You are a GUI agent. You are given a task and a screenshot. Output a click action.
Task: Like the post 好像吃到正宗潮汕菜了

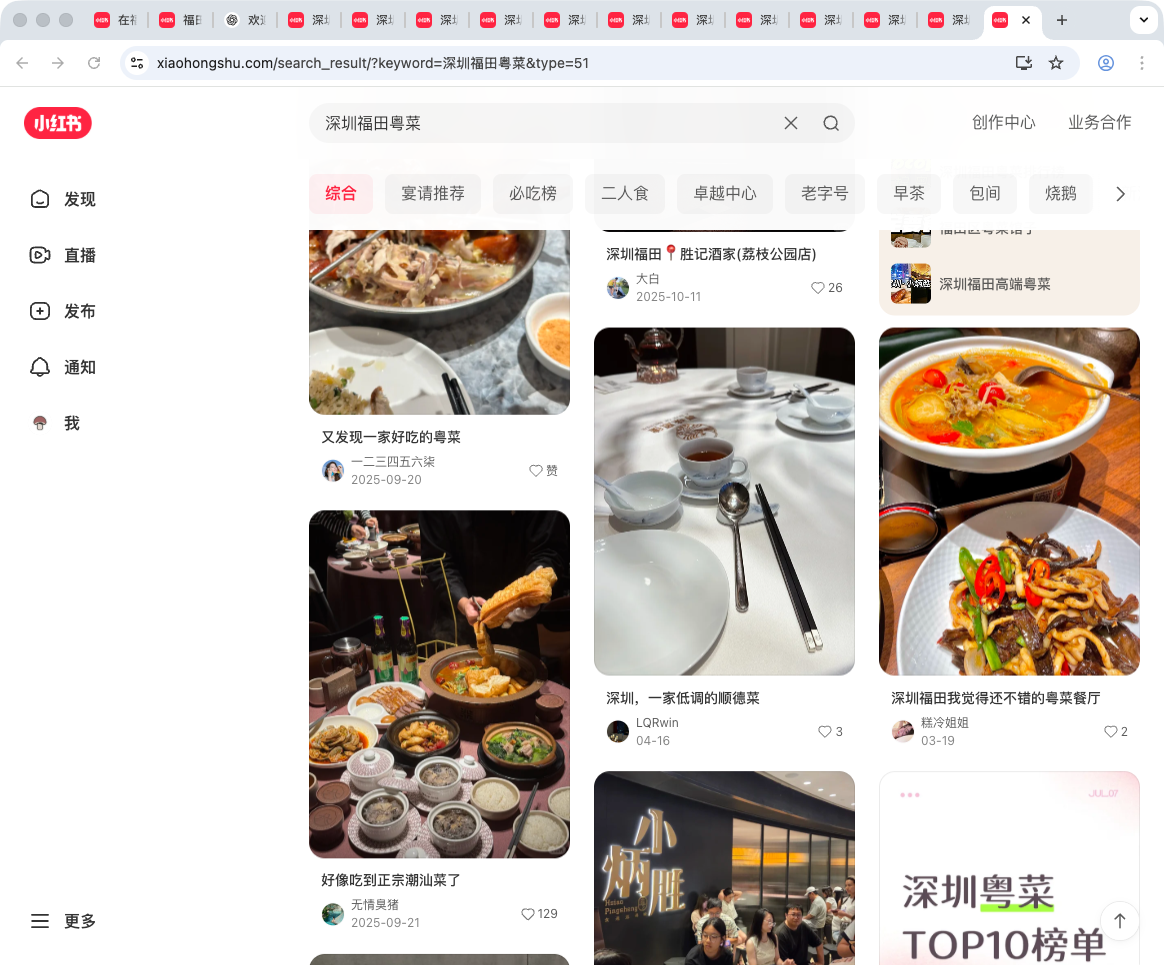click(x=528, y=914)
